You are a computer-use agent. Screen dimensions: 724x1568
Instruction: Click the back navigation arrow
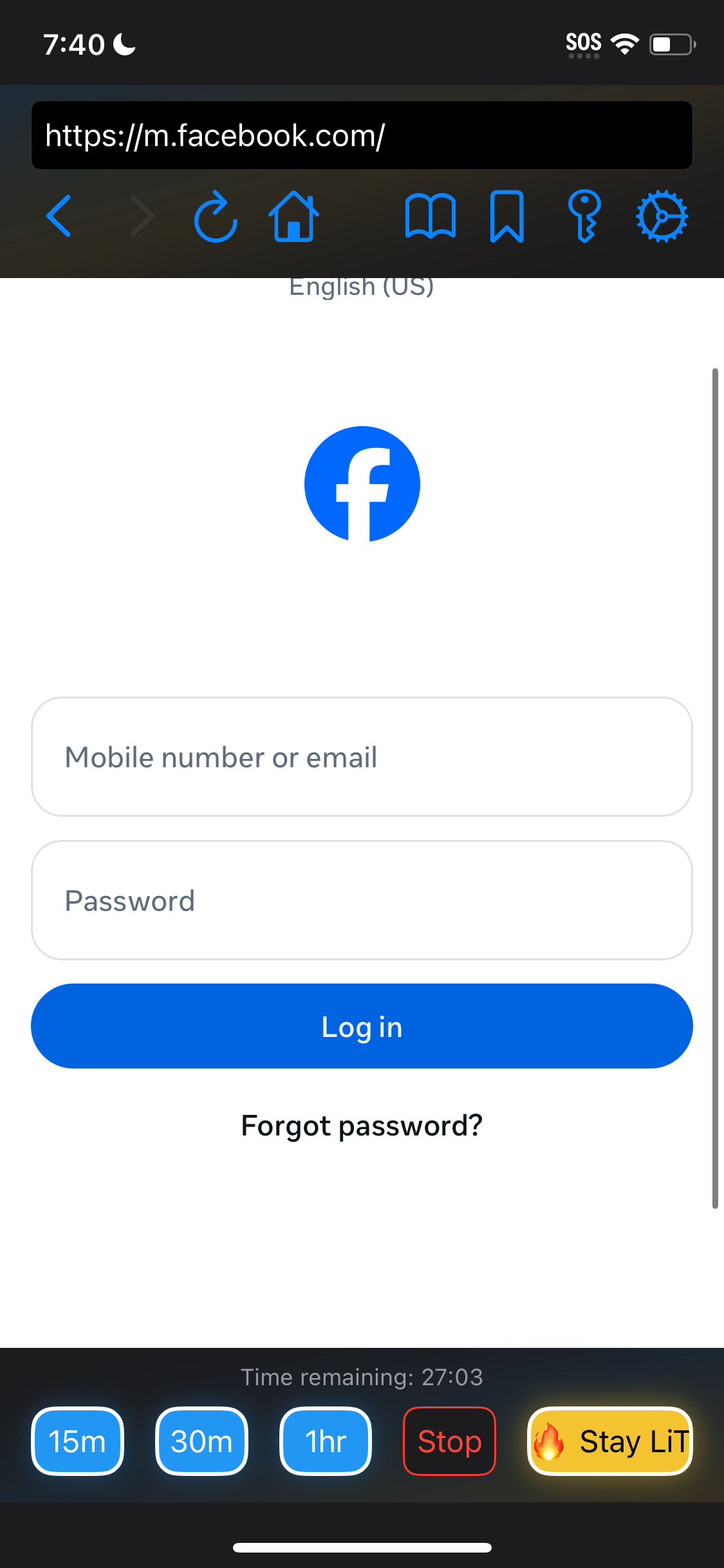click(59, 216)
